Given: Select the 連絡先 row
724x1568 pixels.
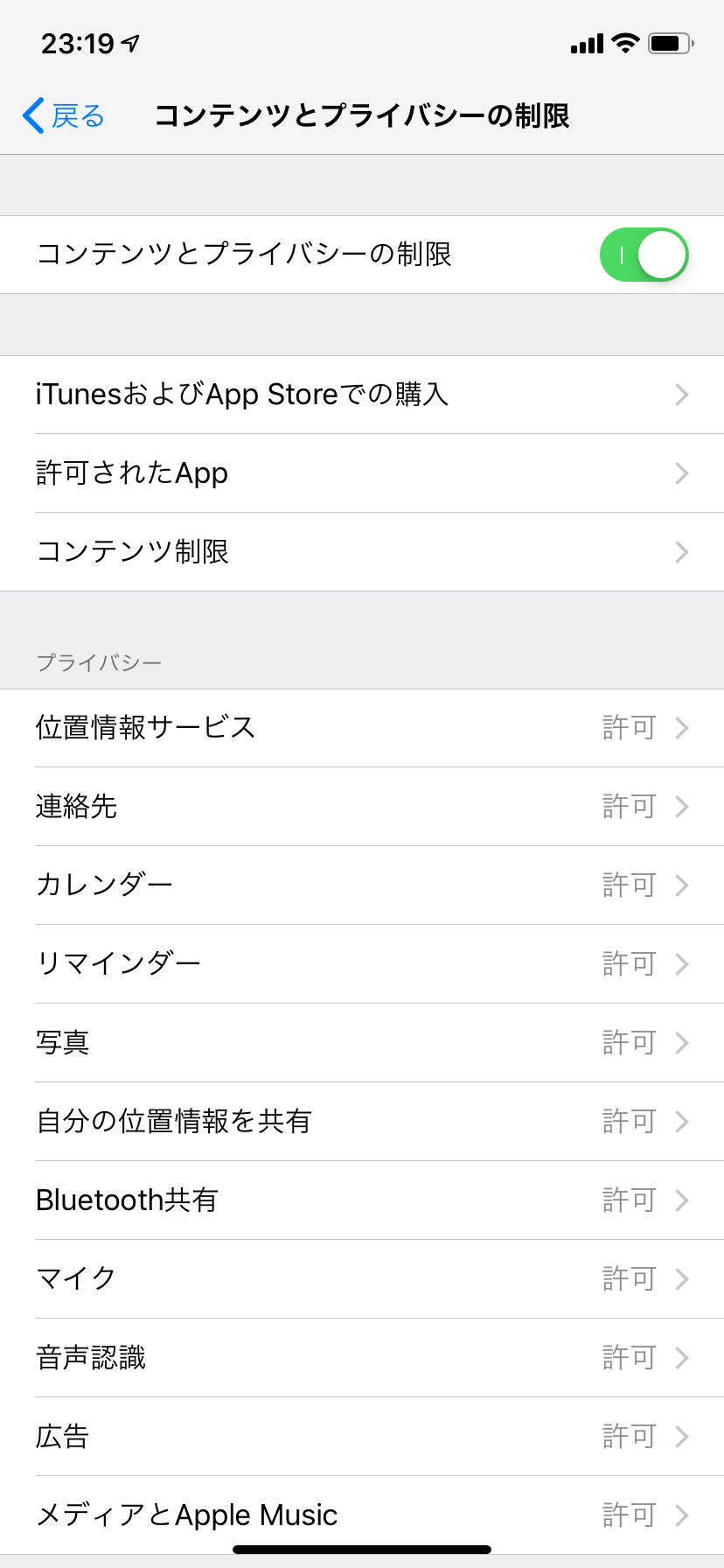Looking at the screenshot, I should (x=362, y=807).
